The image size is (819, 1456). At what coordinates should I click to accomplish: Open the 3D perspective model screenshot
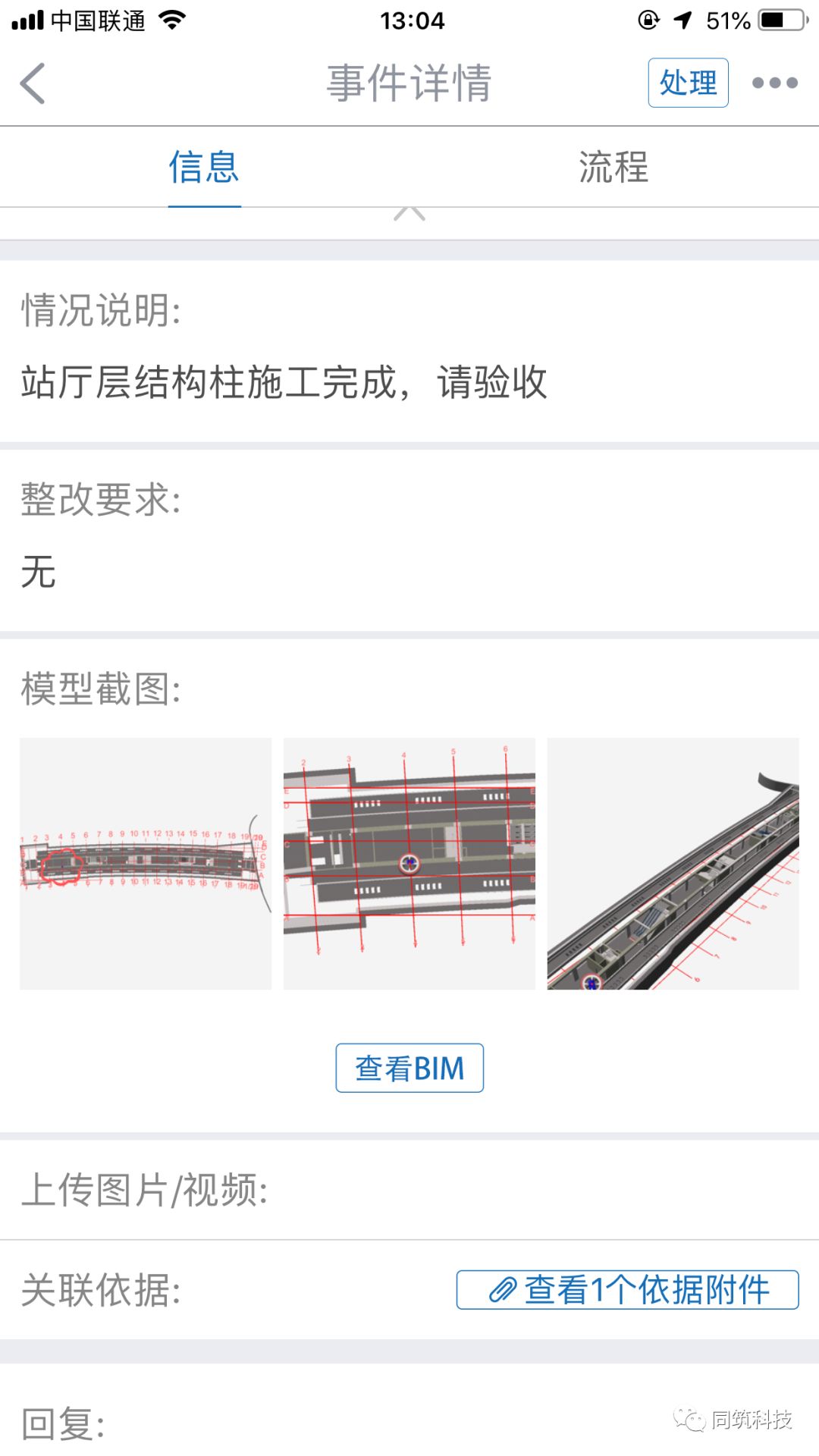tap(673, 863)
